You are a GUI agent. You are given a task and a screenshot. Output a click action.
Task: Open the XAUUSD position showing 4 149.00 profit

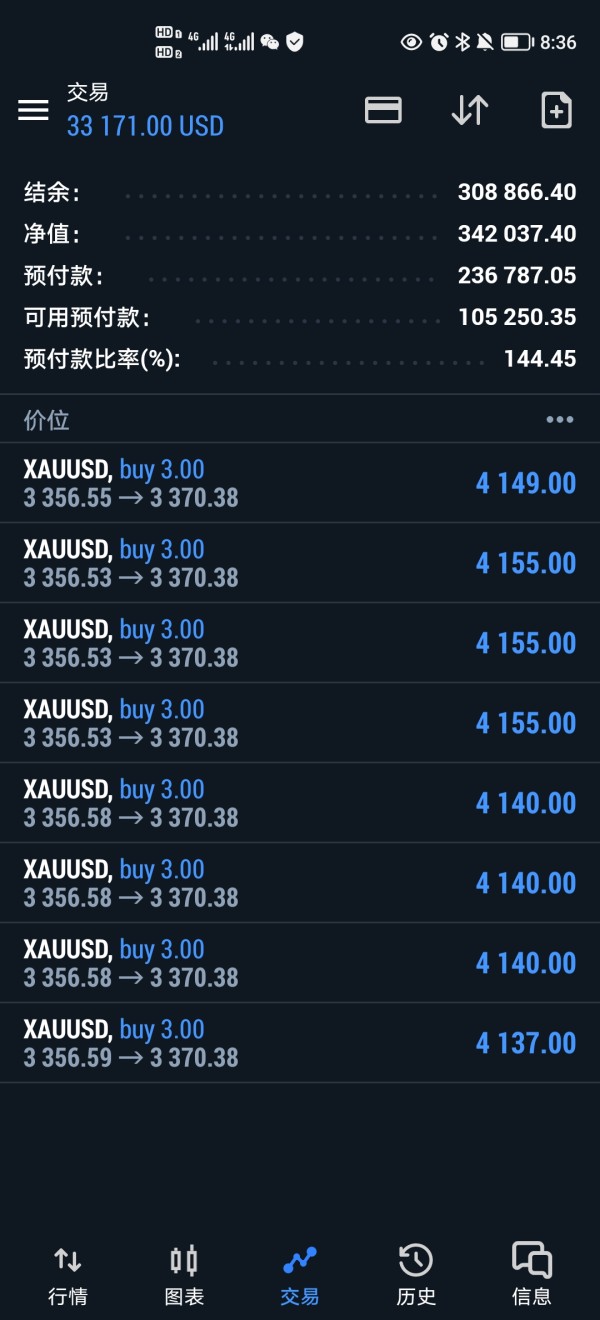click(x=300, y=483)
